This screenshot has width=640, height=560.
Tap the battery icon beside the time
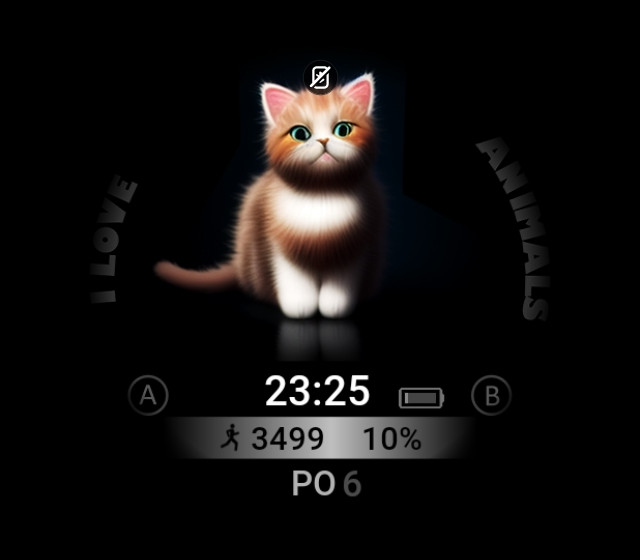point(421,398)
